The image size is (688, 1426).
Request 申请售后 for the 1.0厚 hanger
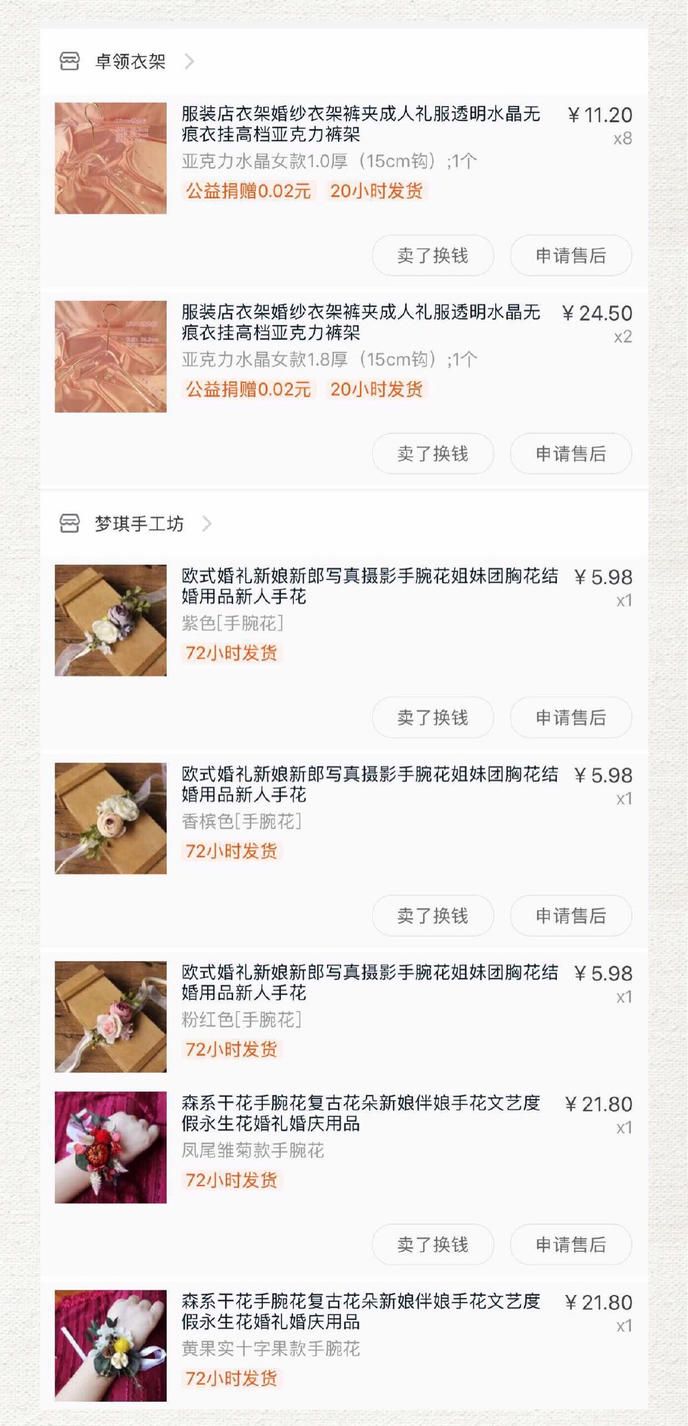tap(571, 256)
